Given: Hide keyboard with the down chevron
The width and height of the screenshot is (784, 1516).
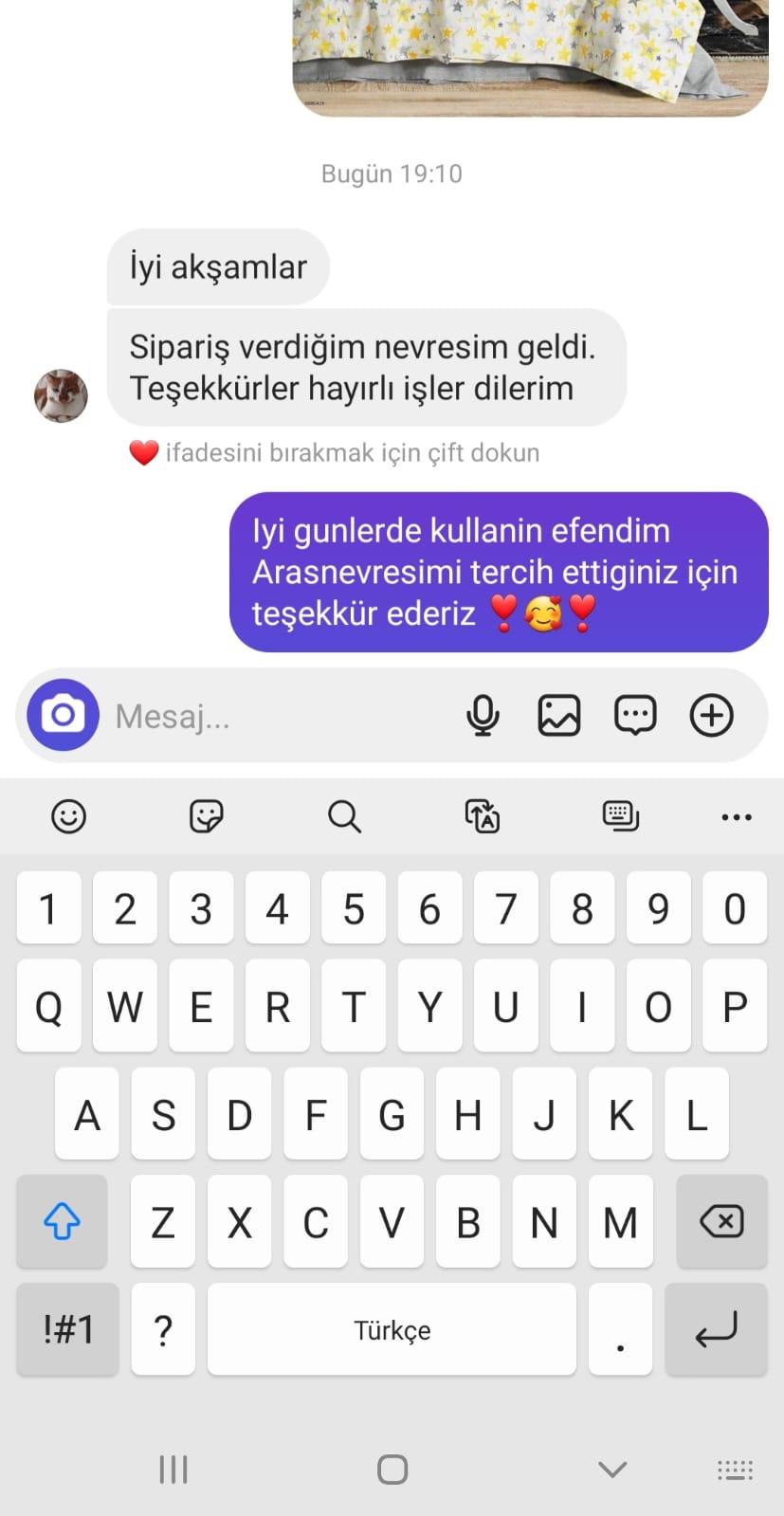Looking at the screenshot, I should pos(612,1470).
